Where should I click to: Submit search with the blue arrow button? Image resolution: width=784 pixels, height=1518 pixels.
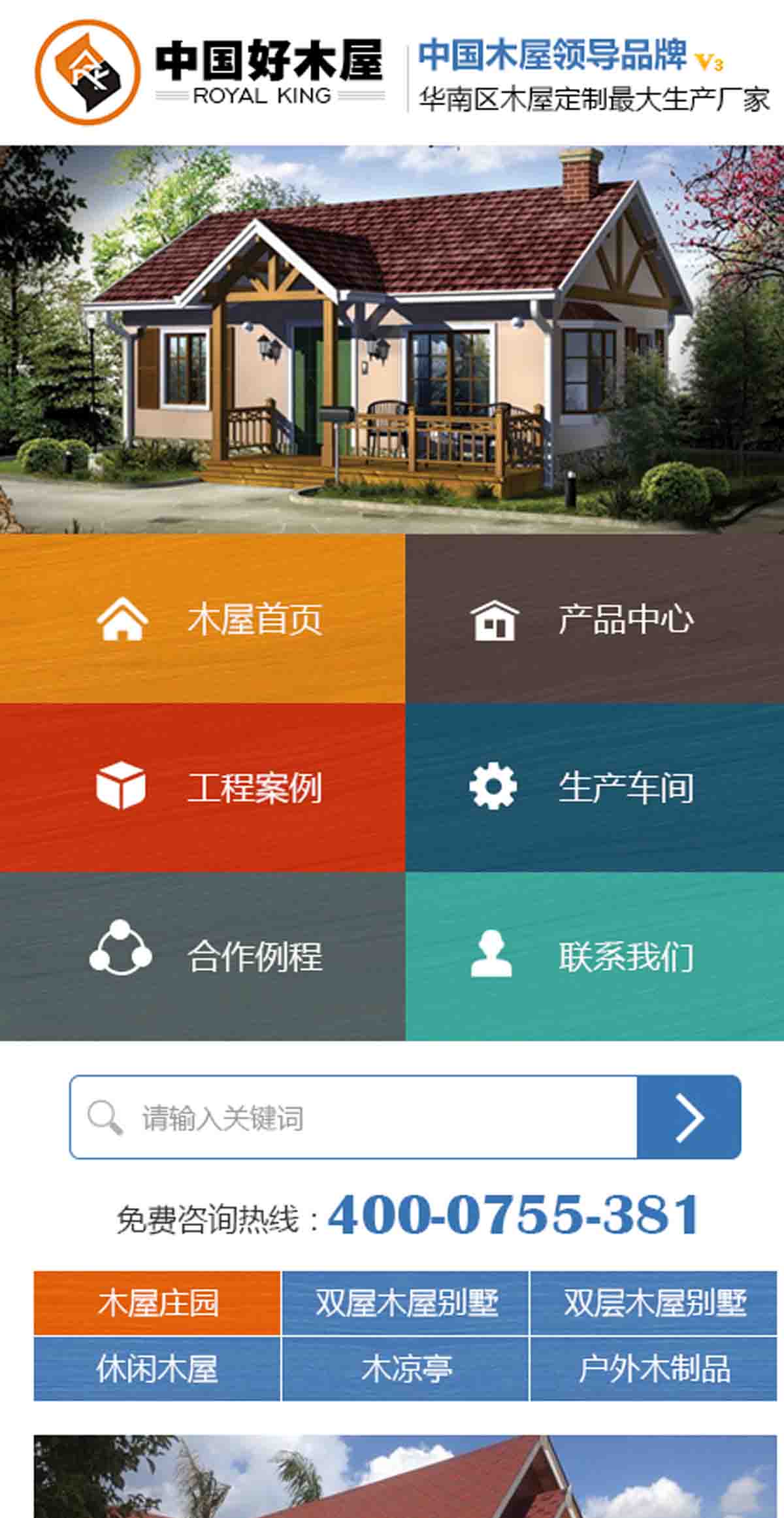[689, 1117]
